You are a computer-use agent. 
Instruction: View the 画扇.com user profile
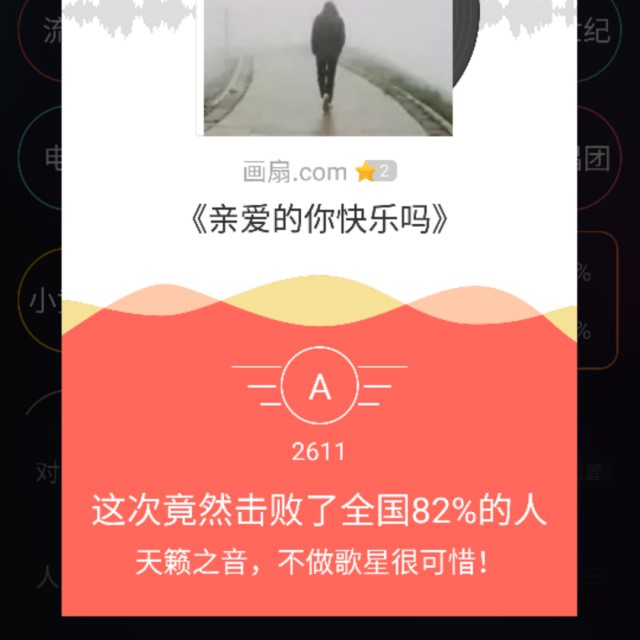click(295, 172)
